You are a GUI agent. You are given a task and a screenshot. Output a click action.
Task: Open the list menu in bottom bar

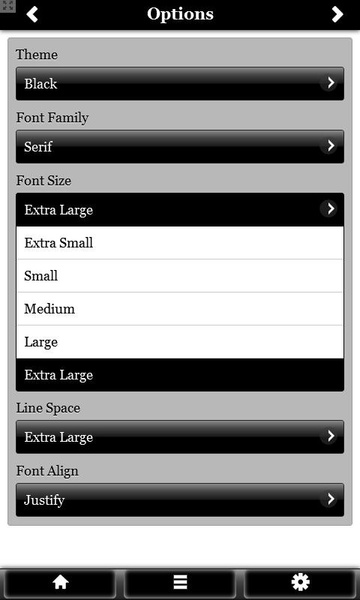coord(180,583)
